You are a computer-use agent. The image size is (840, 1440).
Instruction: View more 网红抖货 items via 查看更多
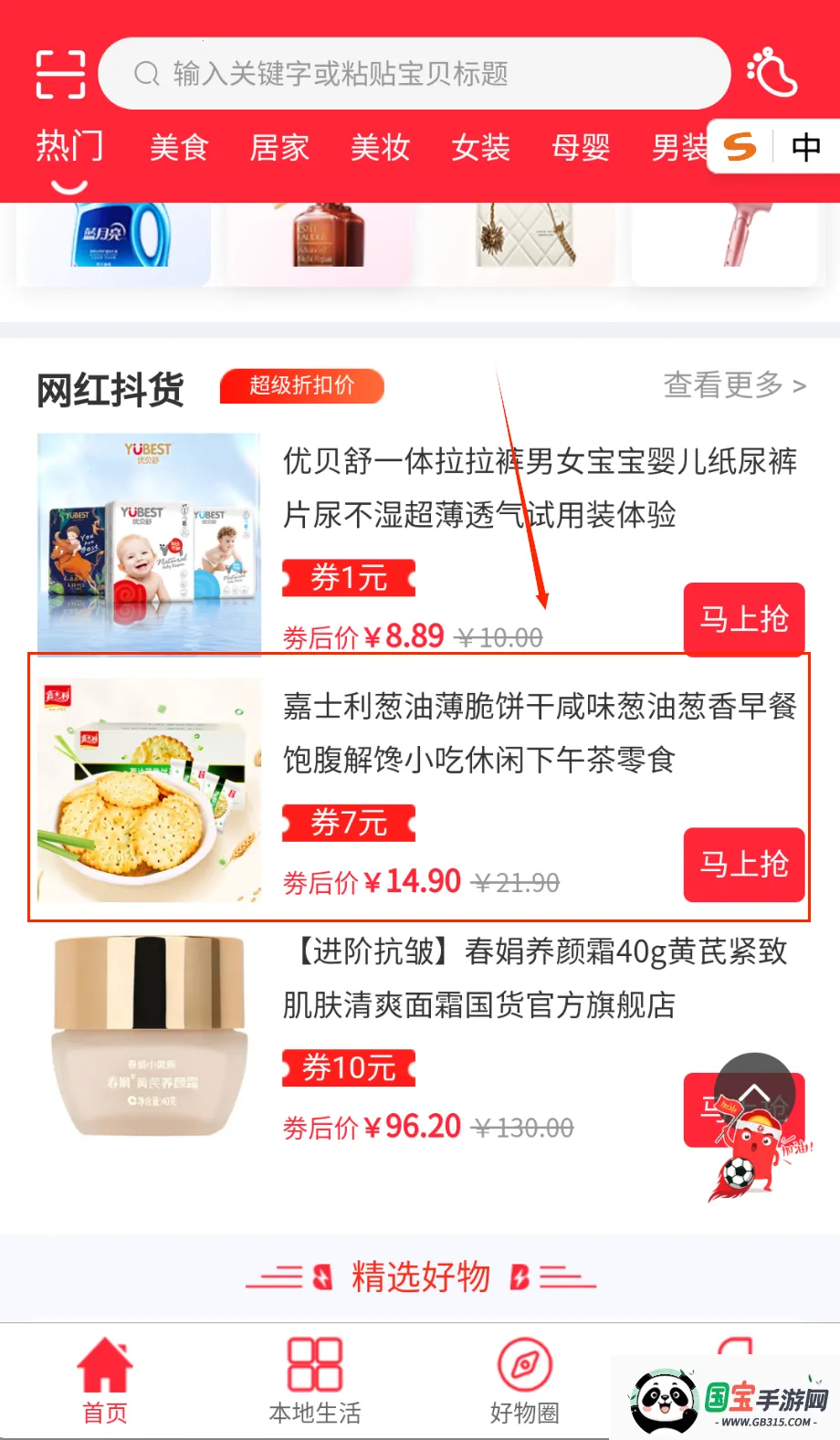[734, 385]
